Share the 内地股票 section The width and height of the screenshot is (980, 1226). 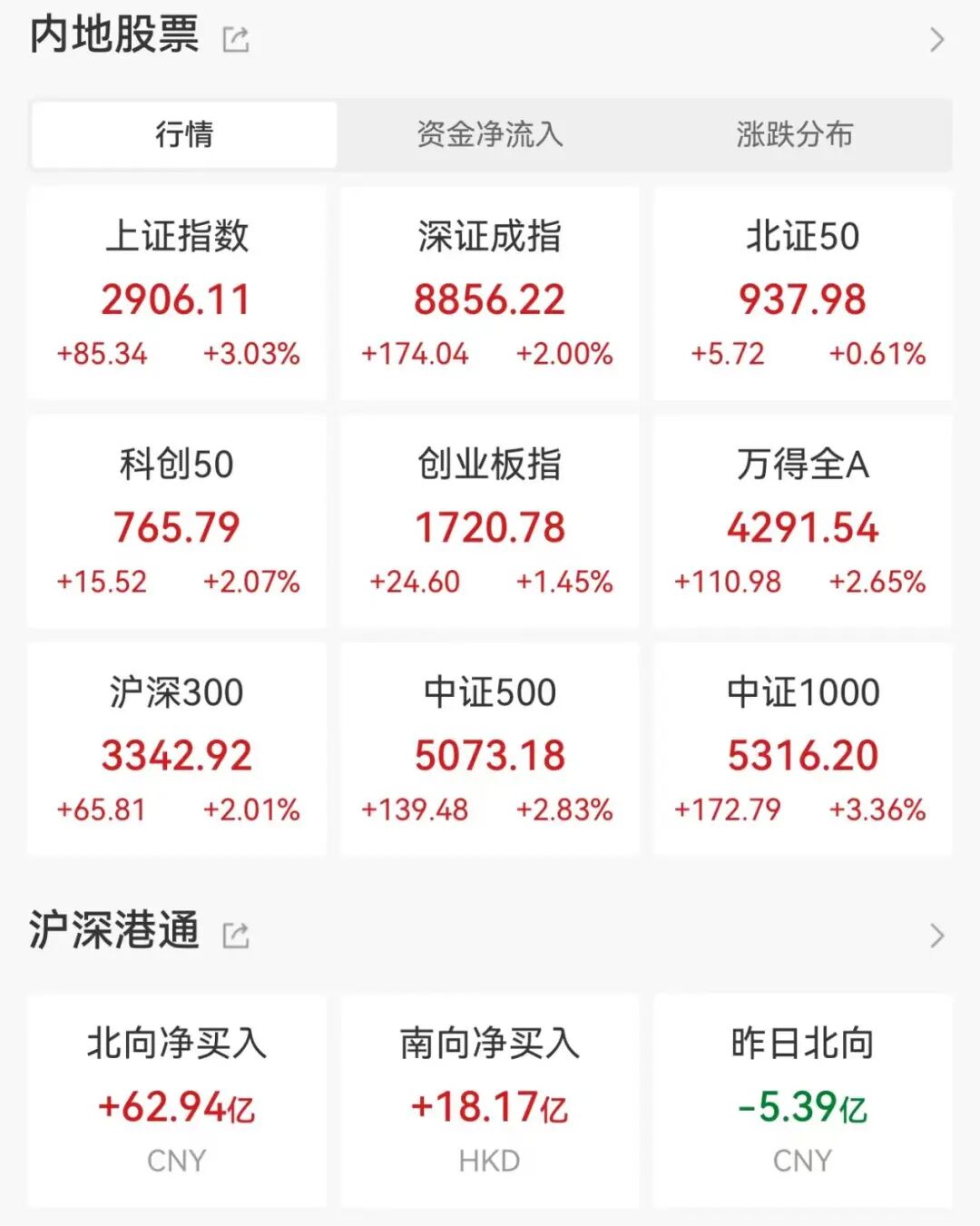pos(236,39)
